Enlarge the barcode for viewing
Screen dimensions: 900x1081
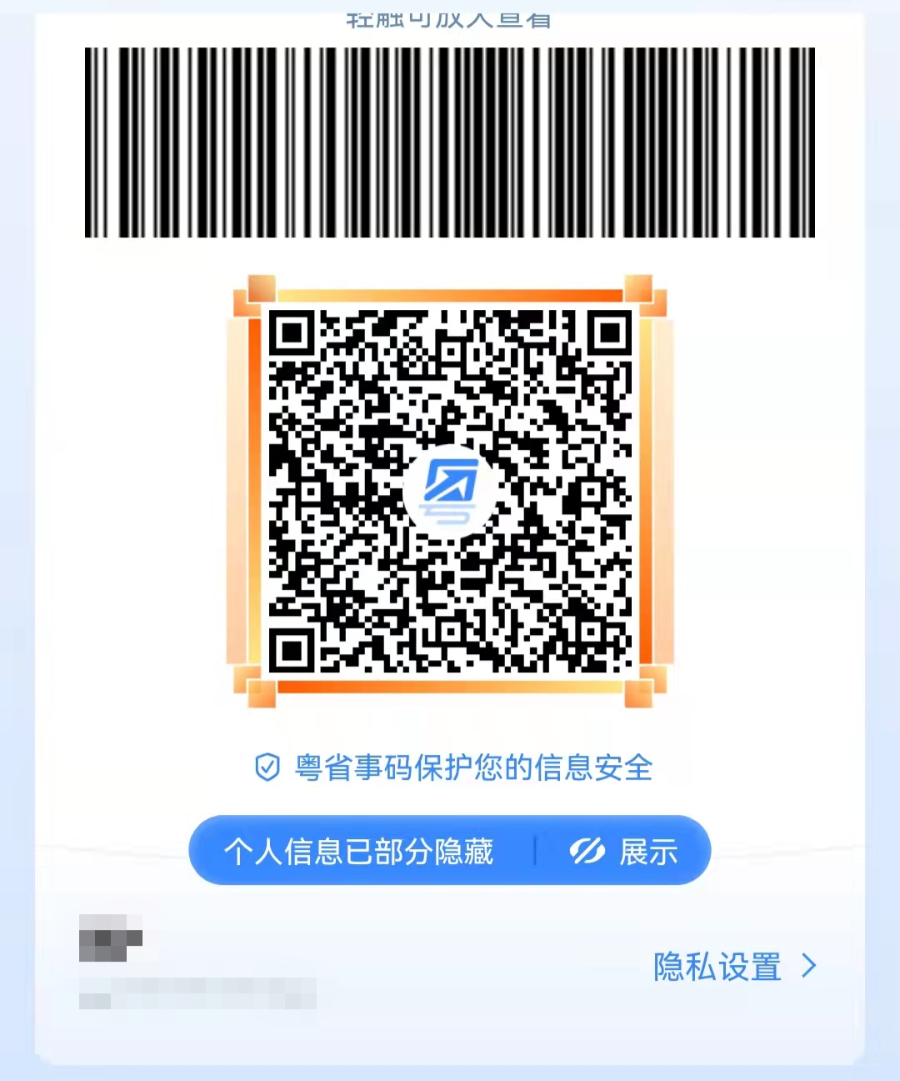[x=450, y=142]
